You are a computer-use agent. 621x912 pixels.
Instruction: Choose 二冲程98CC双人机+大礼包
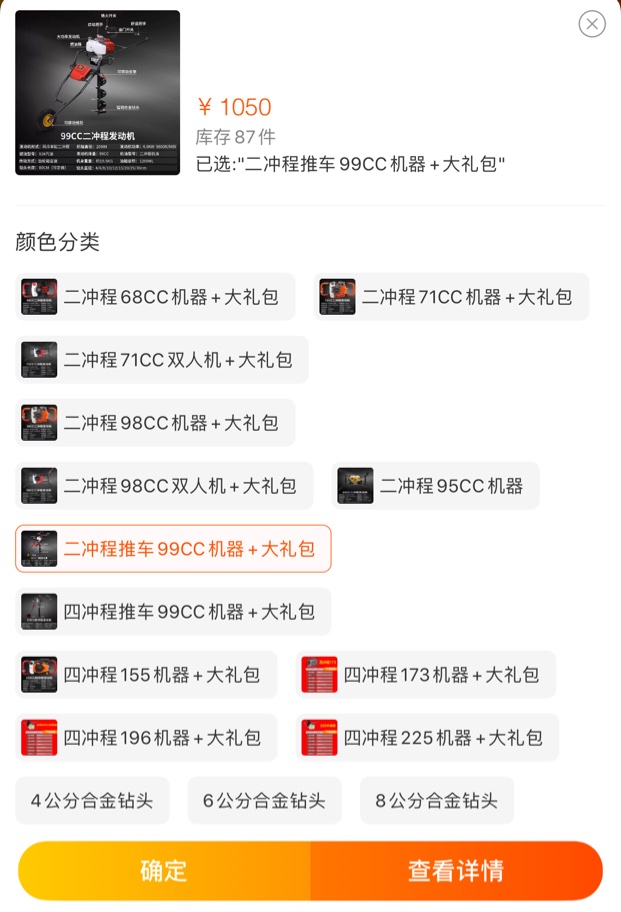click(164, 486)
